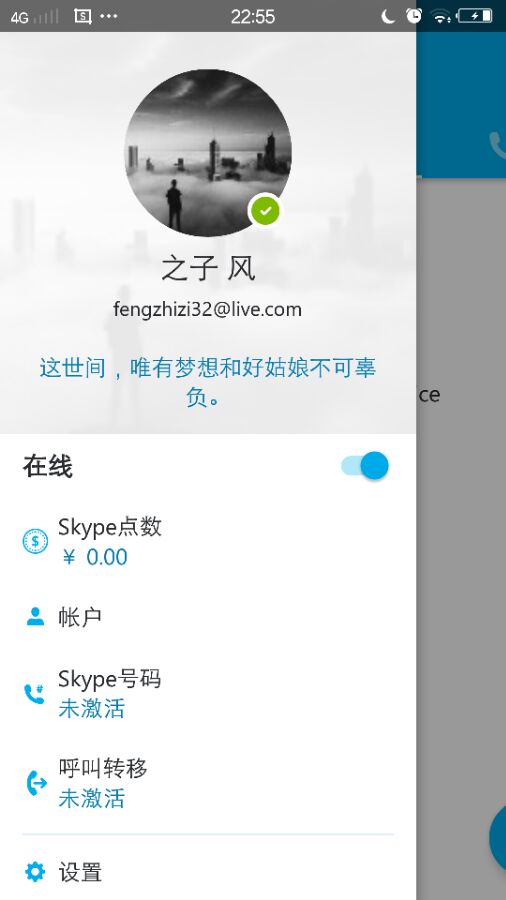Viewport: 506px width, 900px height.
Task: Edit the mood message text
Action: (x=208, y=382)
